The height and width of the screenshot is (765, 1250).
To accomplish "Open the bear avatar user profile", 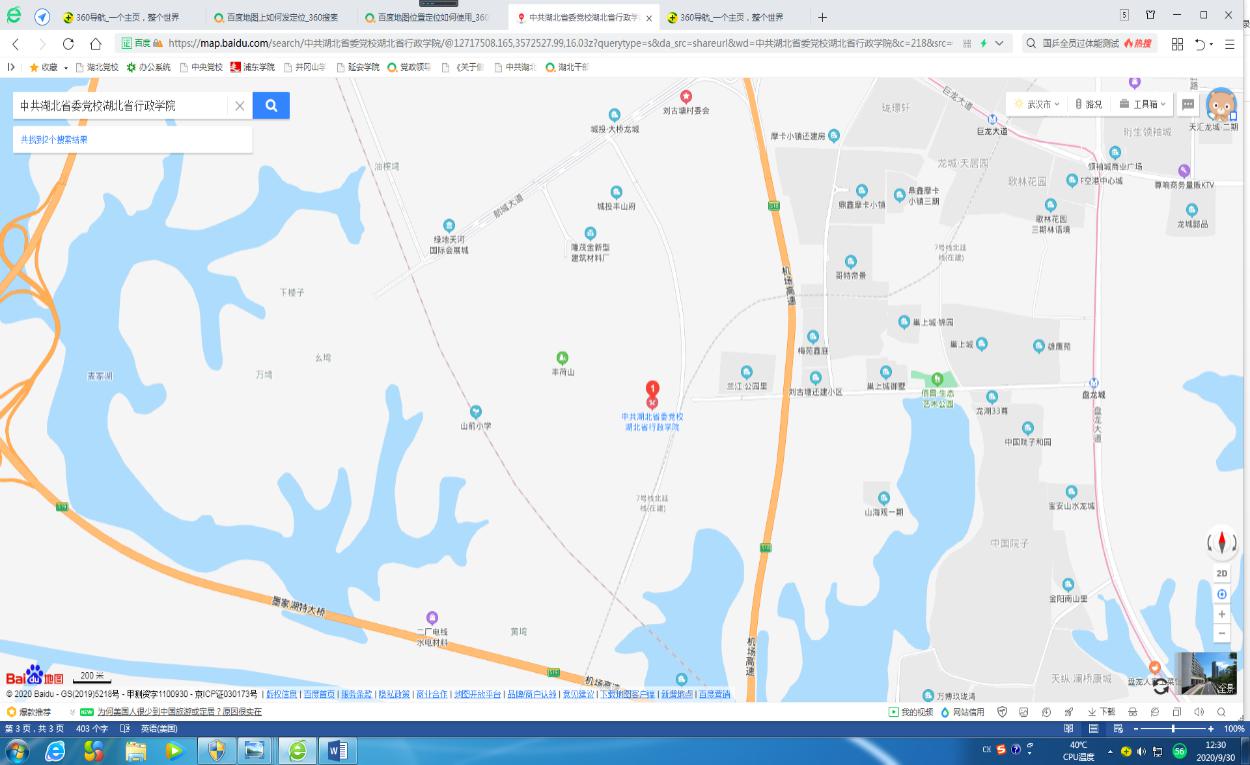I will pyautogui.click(x=1221, y=104).
